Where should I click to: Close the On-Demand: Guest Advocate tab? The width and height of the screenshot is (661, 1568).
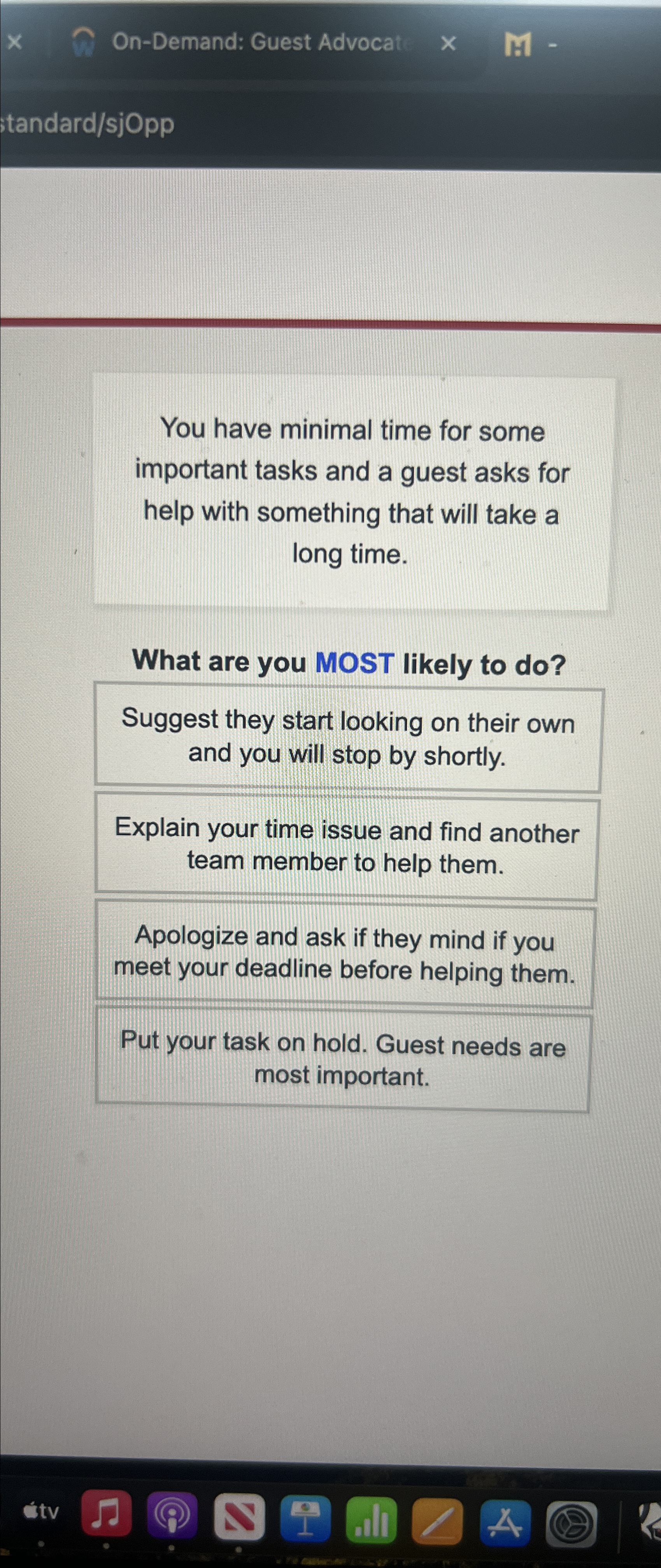pos(449,43)
